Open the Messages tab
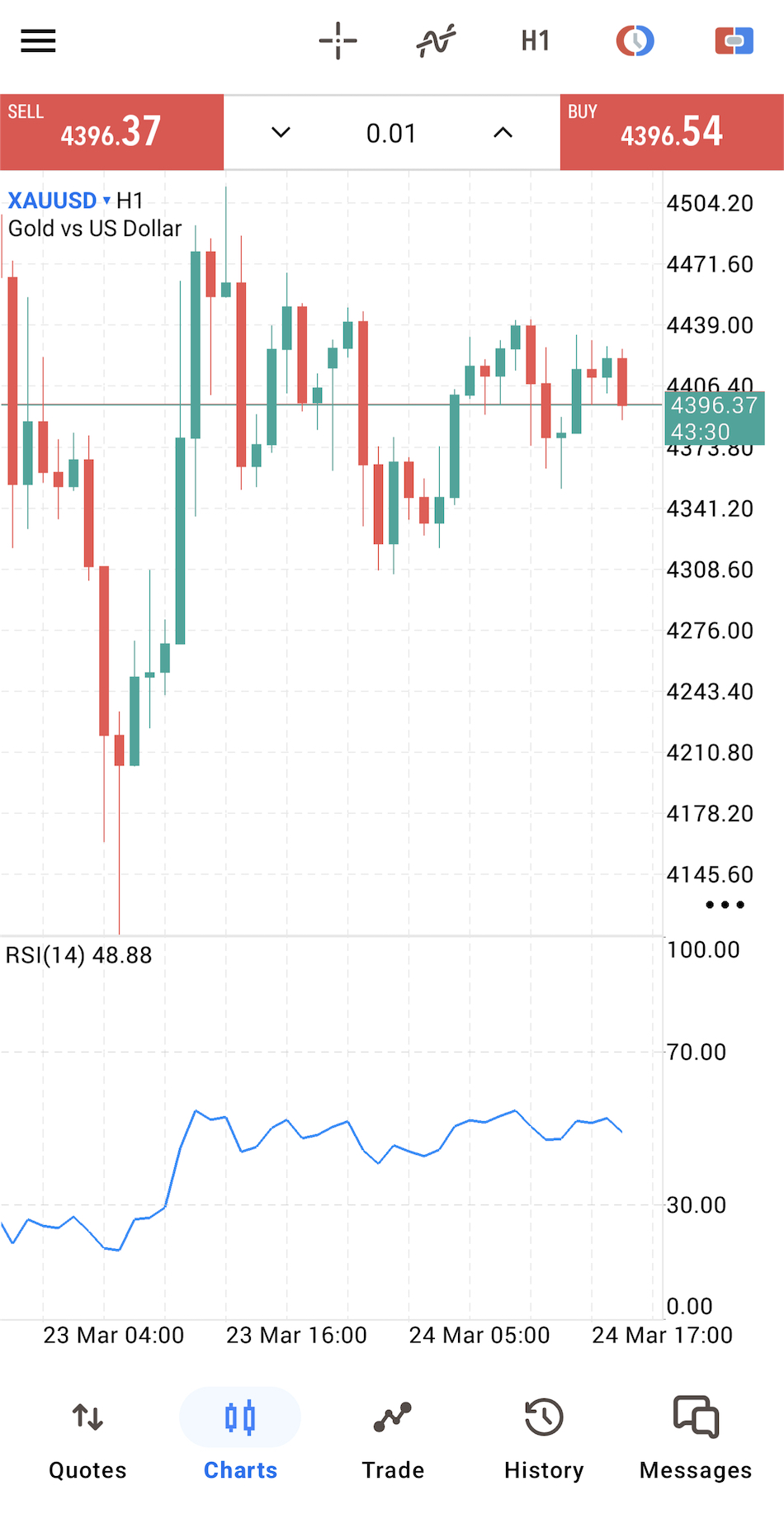This screenshot has height=1514, width=784. (x=696, y=1436)
